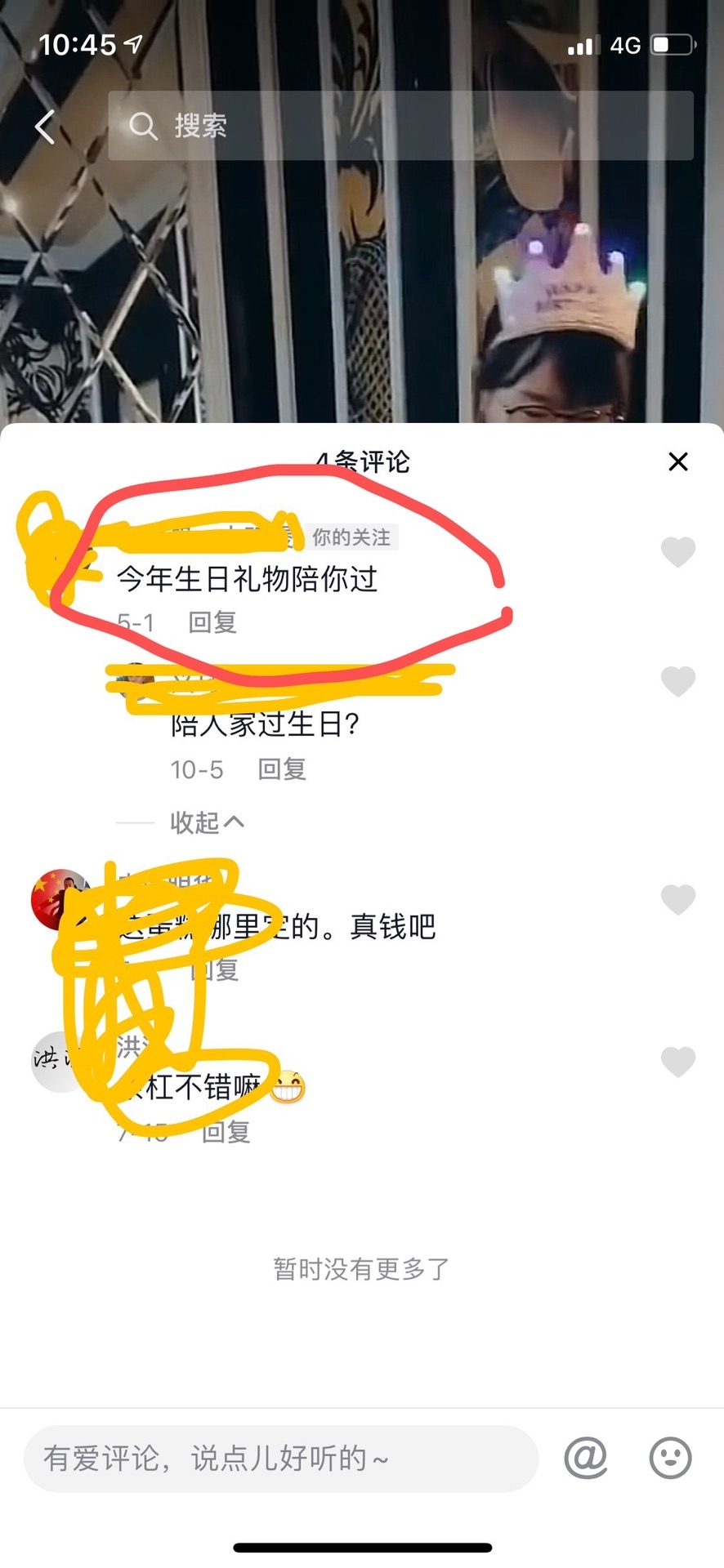This screenshot has height=1568, width=724.
Task: Like the comment ending 真钱吧
Action: [x=677, y=899]
